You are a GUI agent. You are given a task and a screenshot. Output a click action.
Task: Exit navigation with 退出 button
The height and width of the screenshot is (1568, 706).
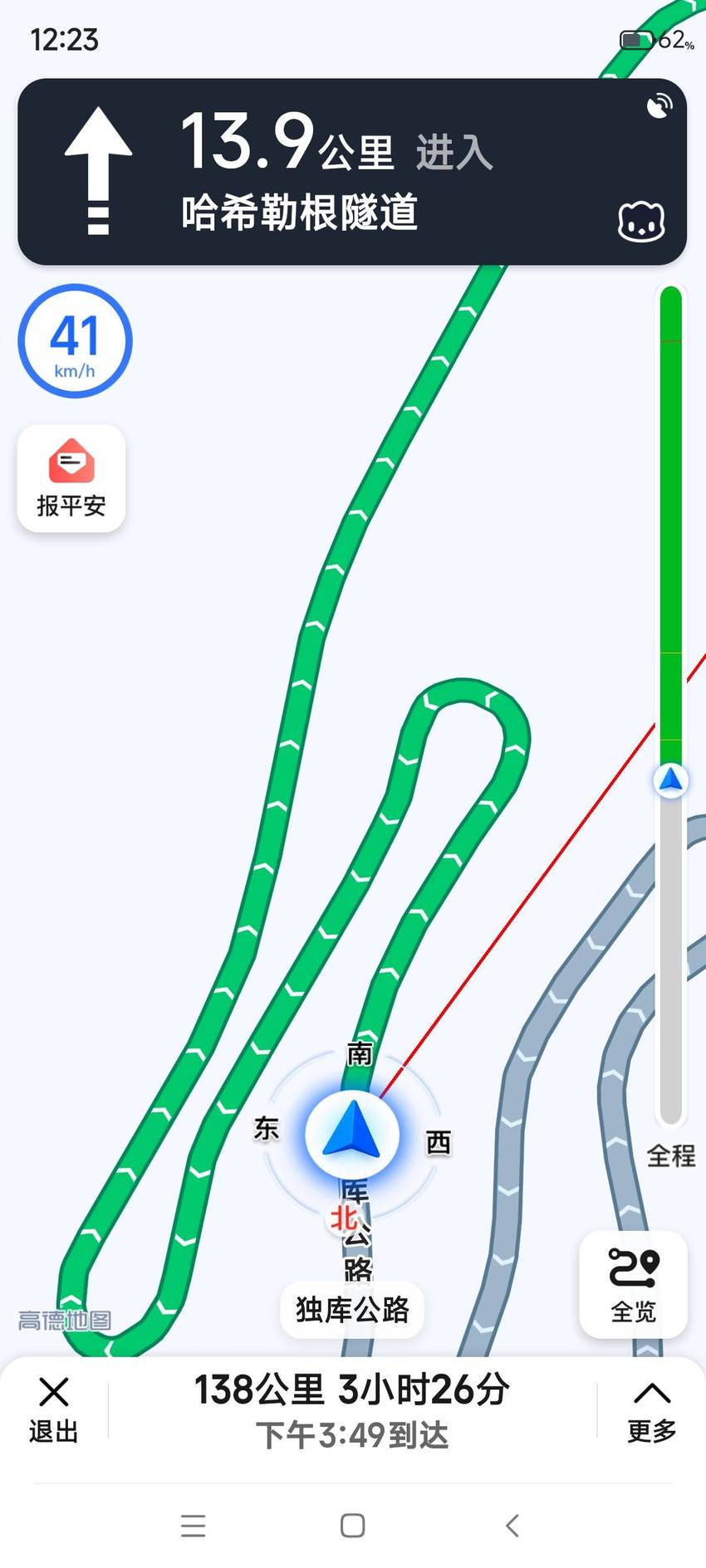click(54, 1410)
